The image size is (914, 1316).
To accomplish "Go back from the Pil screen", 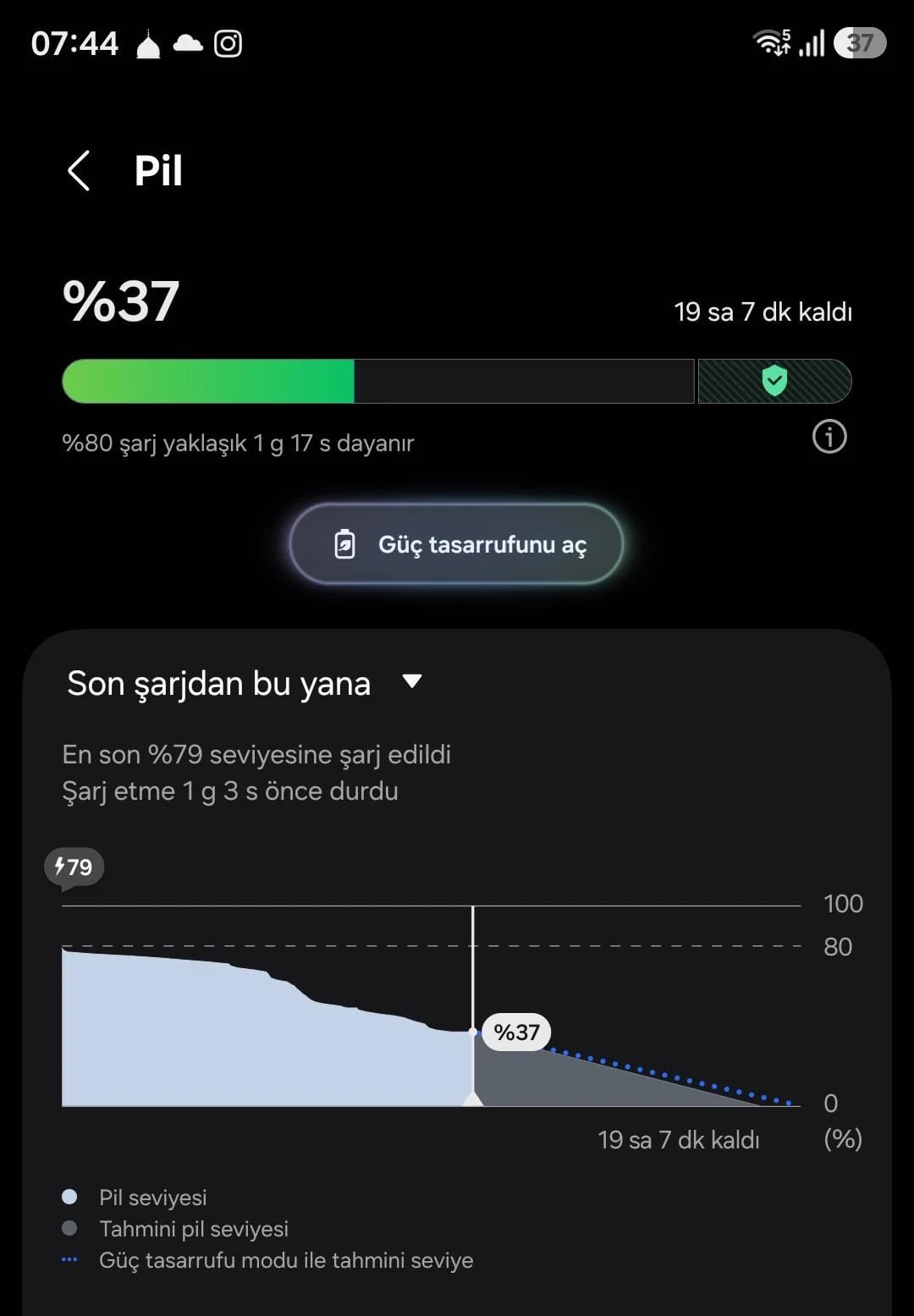I will (x=79, y=171).
